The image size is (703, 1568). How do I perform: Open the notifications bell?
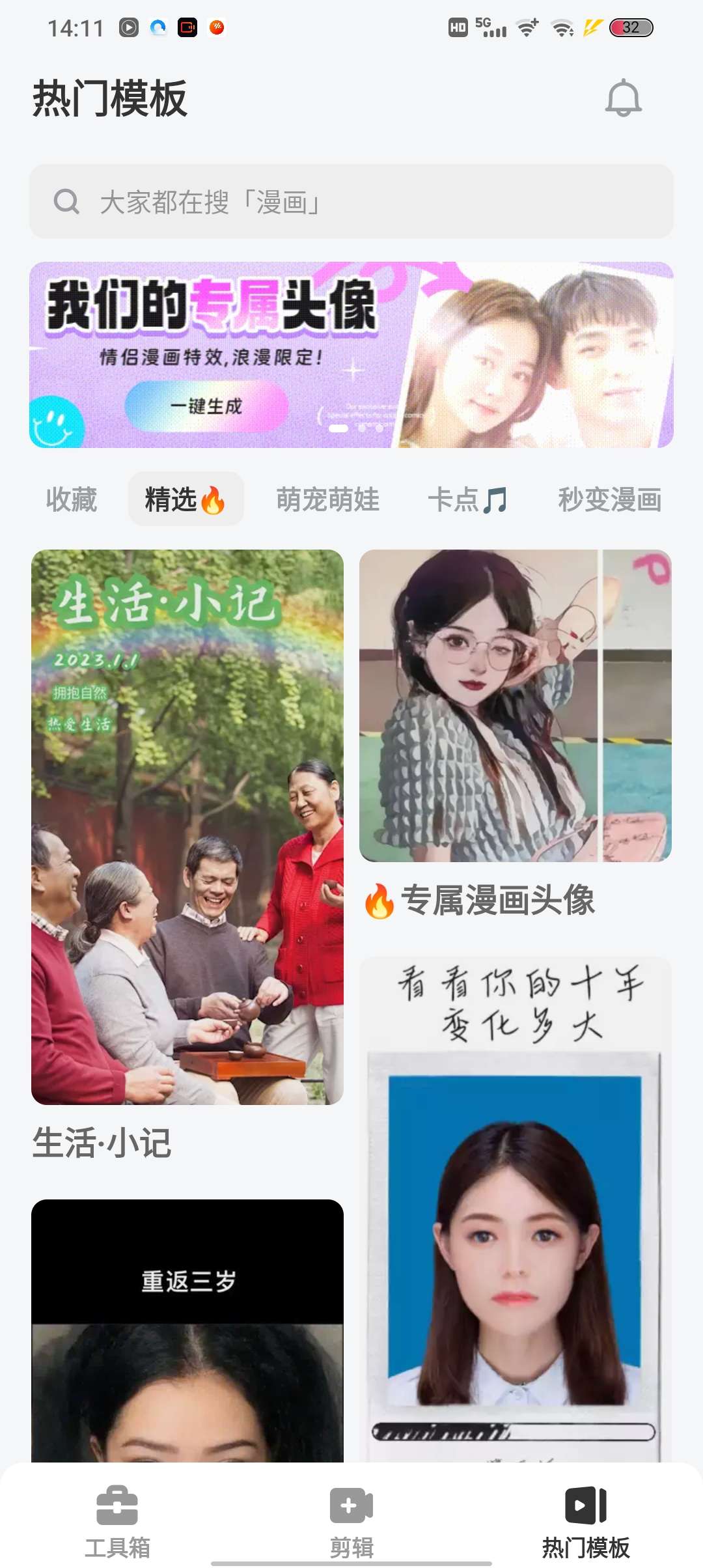(623, 98)
